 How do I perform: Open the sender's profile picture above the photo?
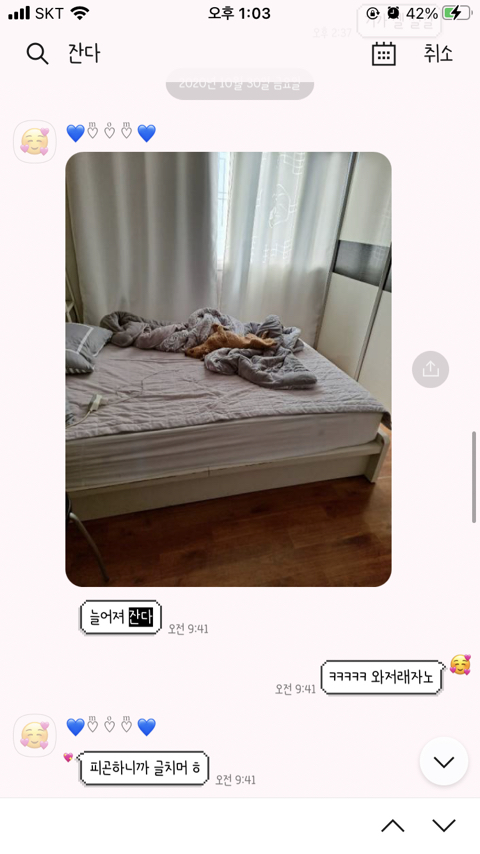click(x=35, y=142)
